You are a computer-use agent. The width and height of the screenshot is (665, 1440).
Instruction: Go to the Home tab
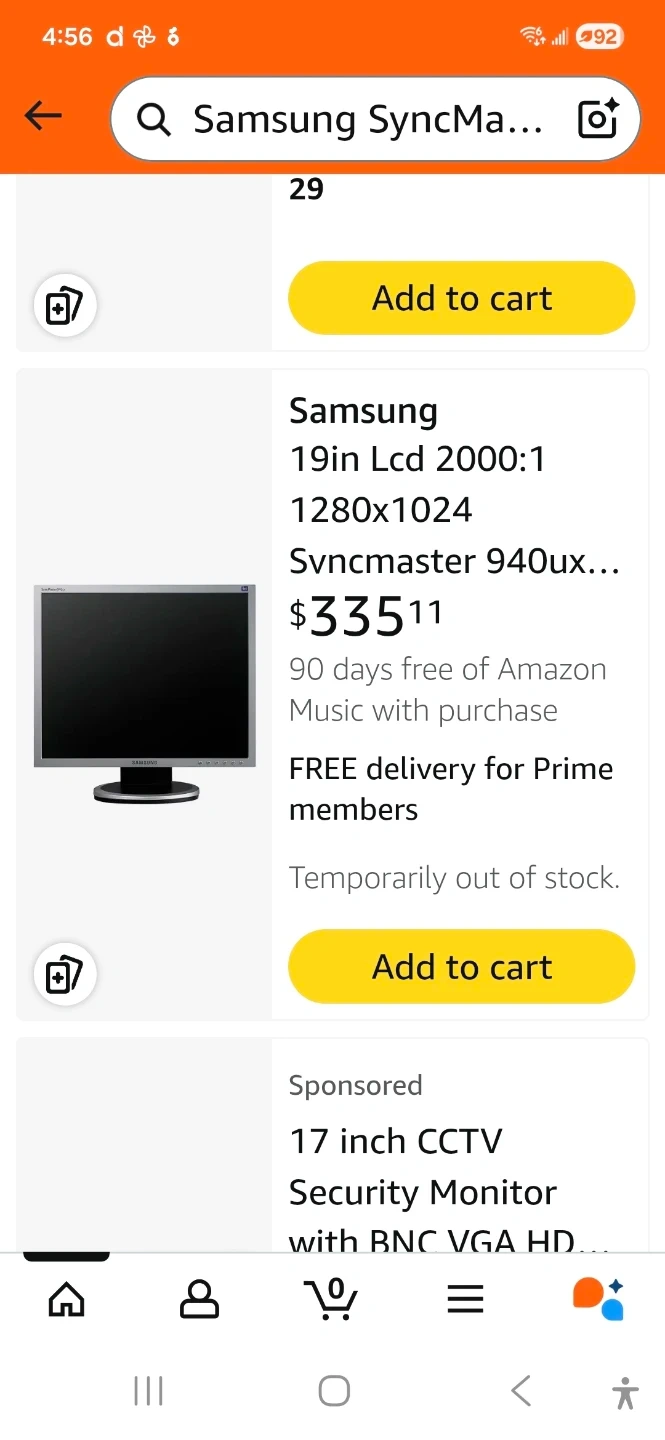(x=67, y=1299)
